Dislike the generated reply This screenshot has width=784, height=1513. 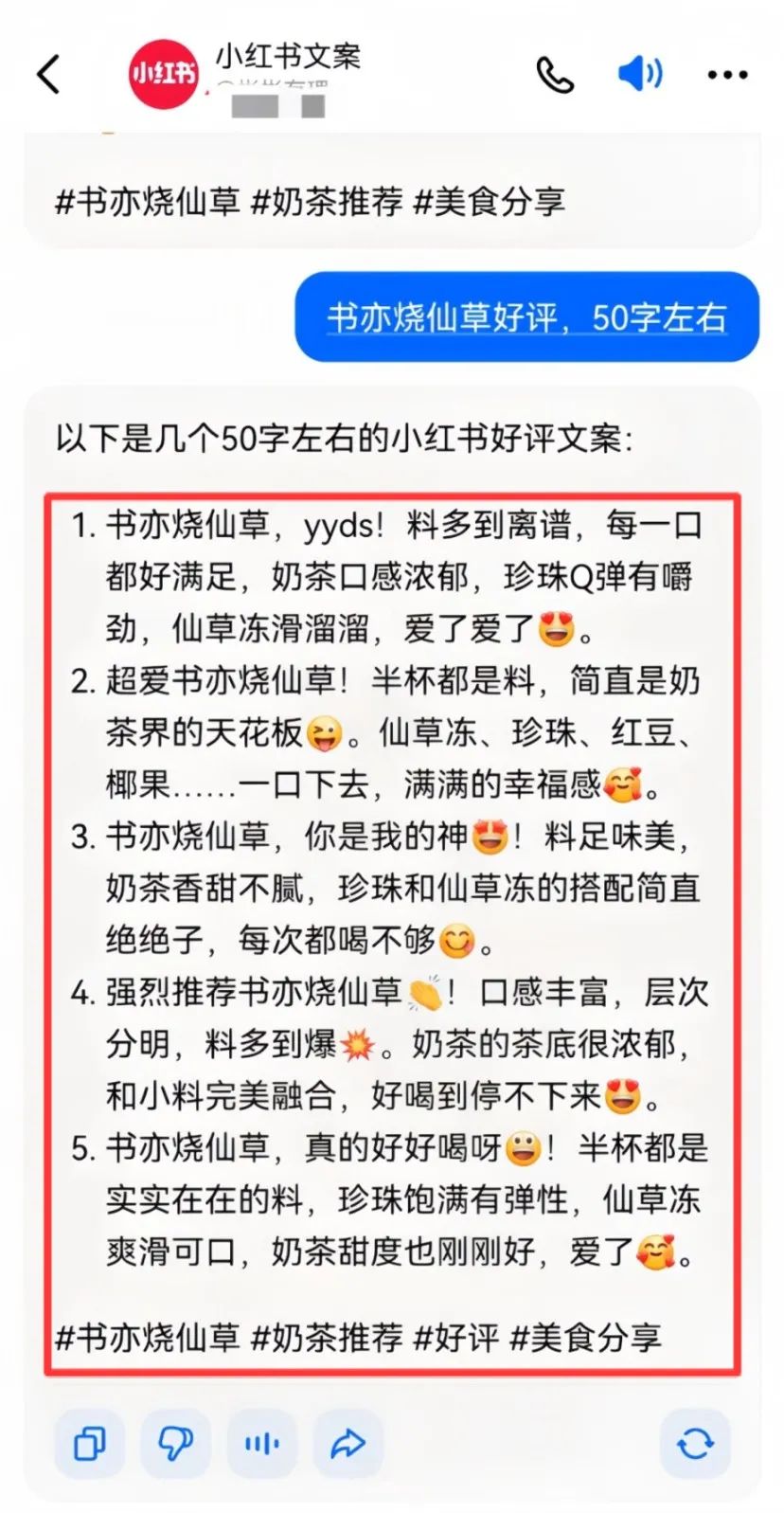[x=175, y=1443]
